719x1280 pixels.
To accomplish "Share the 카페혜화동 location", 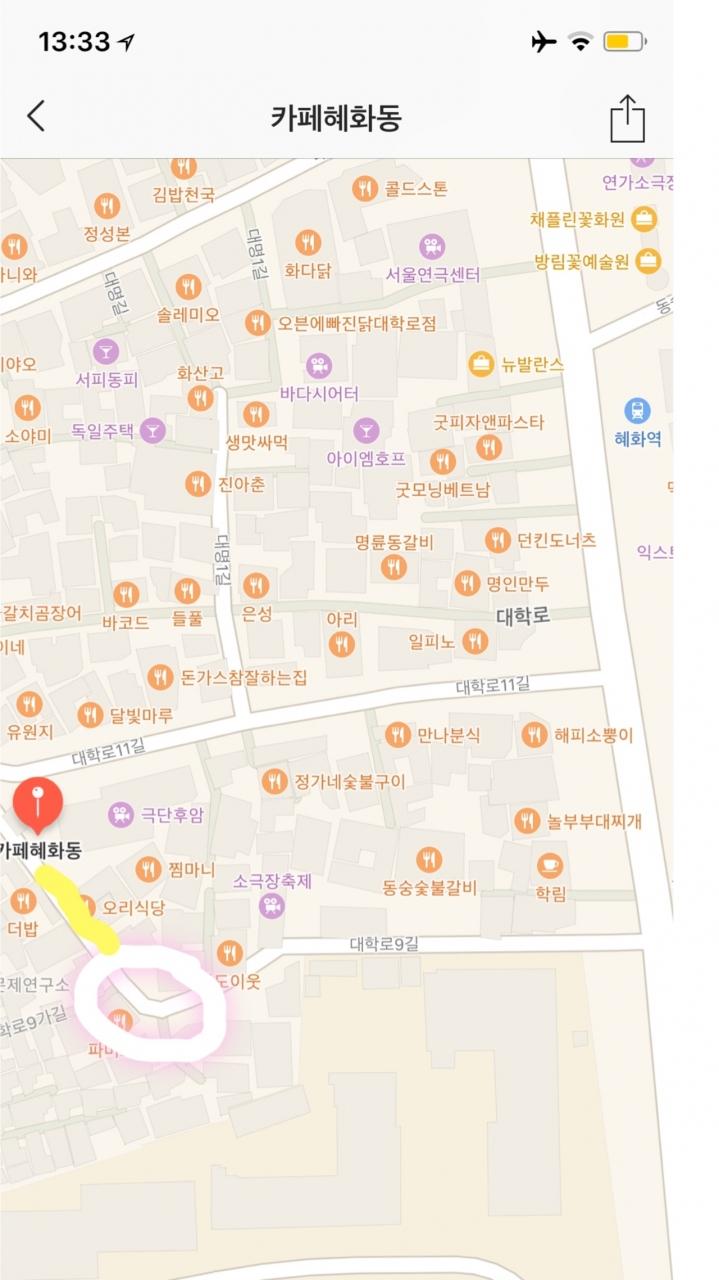I will point(627,118).
